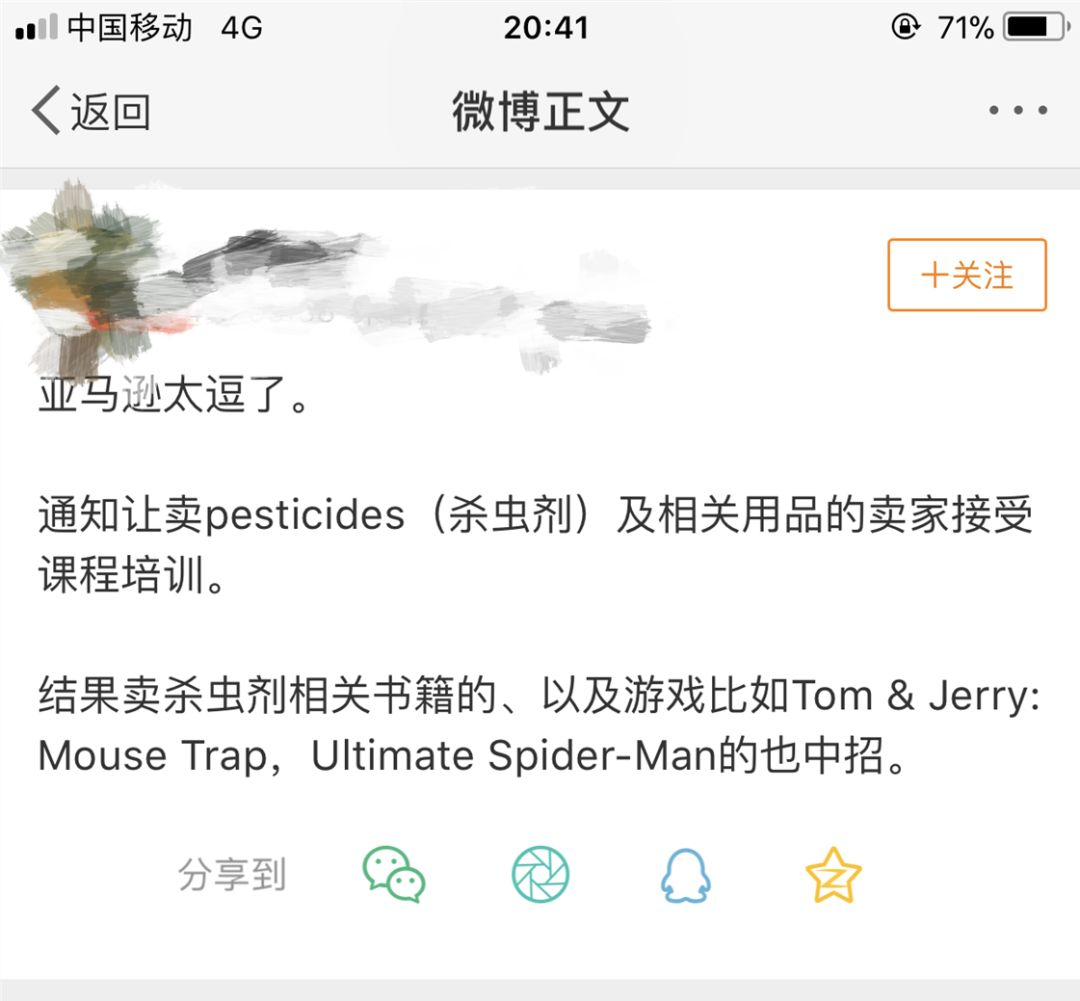Screen dimensions: 1080x1001
Task: Go back with the 返回 button
Action: click(92, 111)
